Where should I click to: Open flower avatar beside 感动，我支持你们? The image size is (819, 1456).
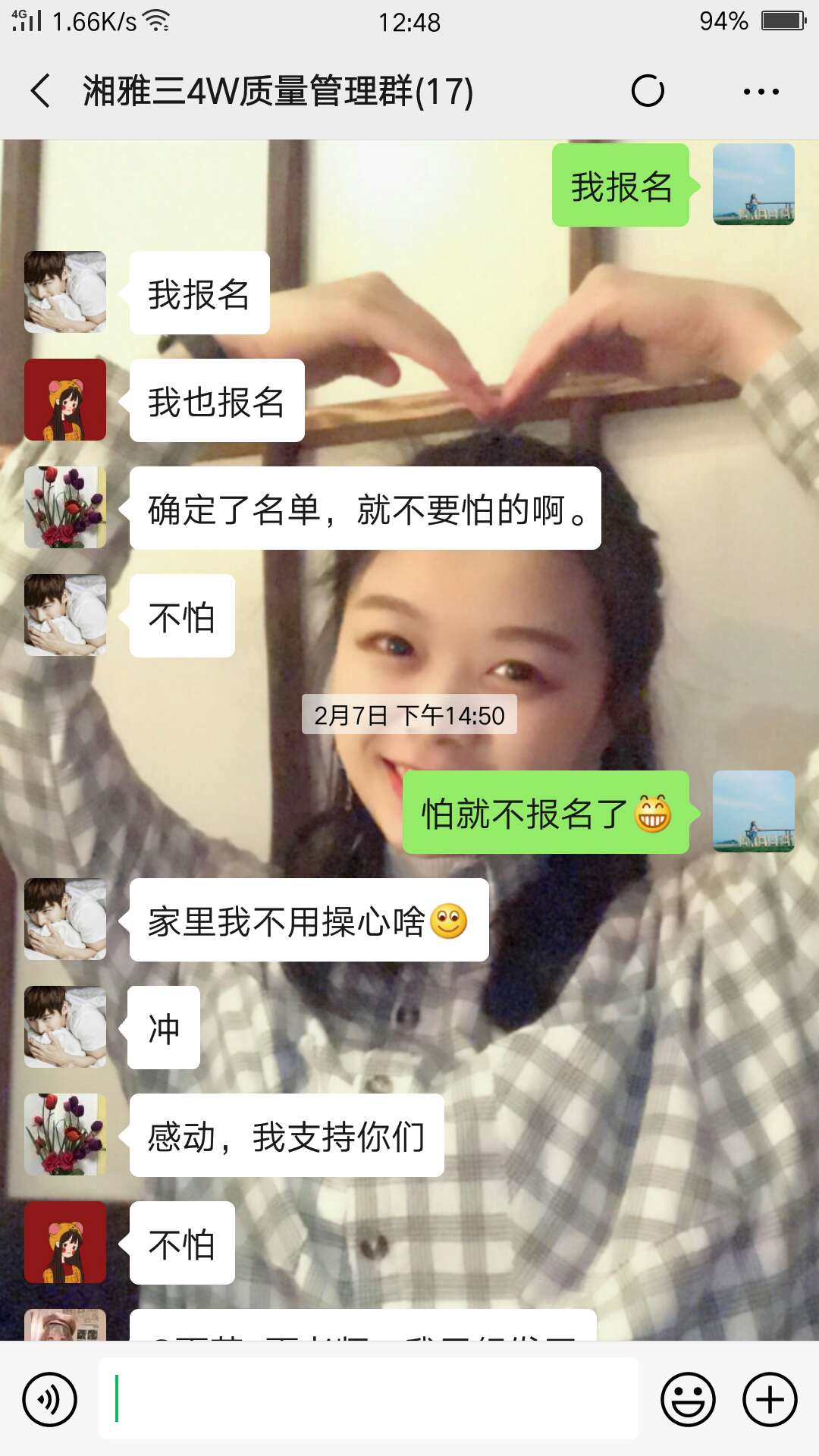(65, 1134)
